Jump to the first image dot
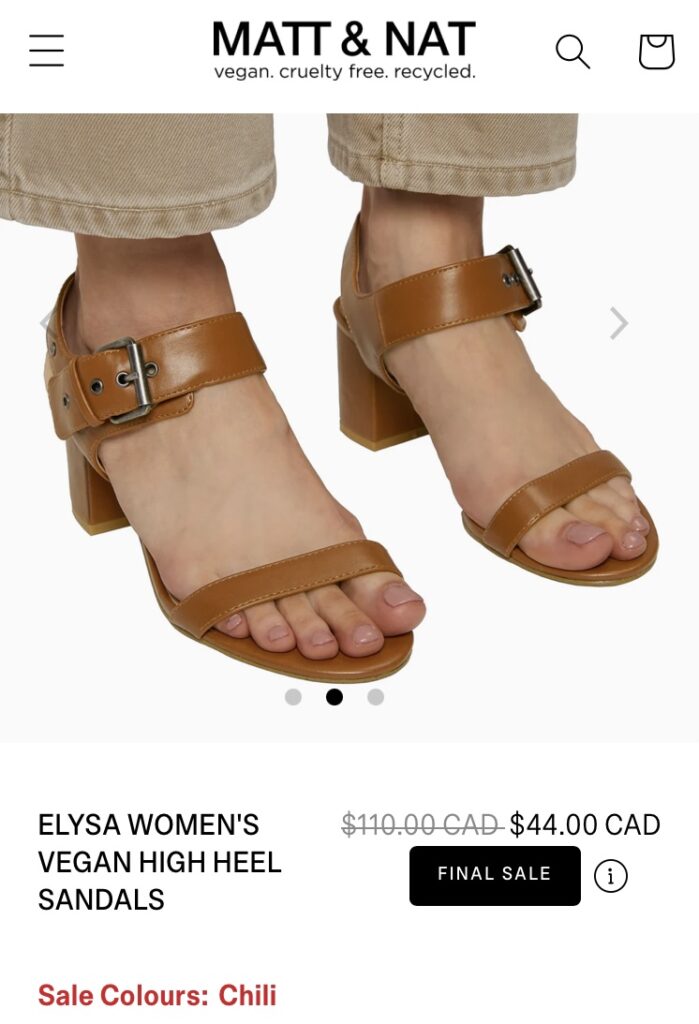The width and height of the screenshot is (699, 1024). [x=293, y=697]
